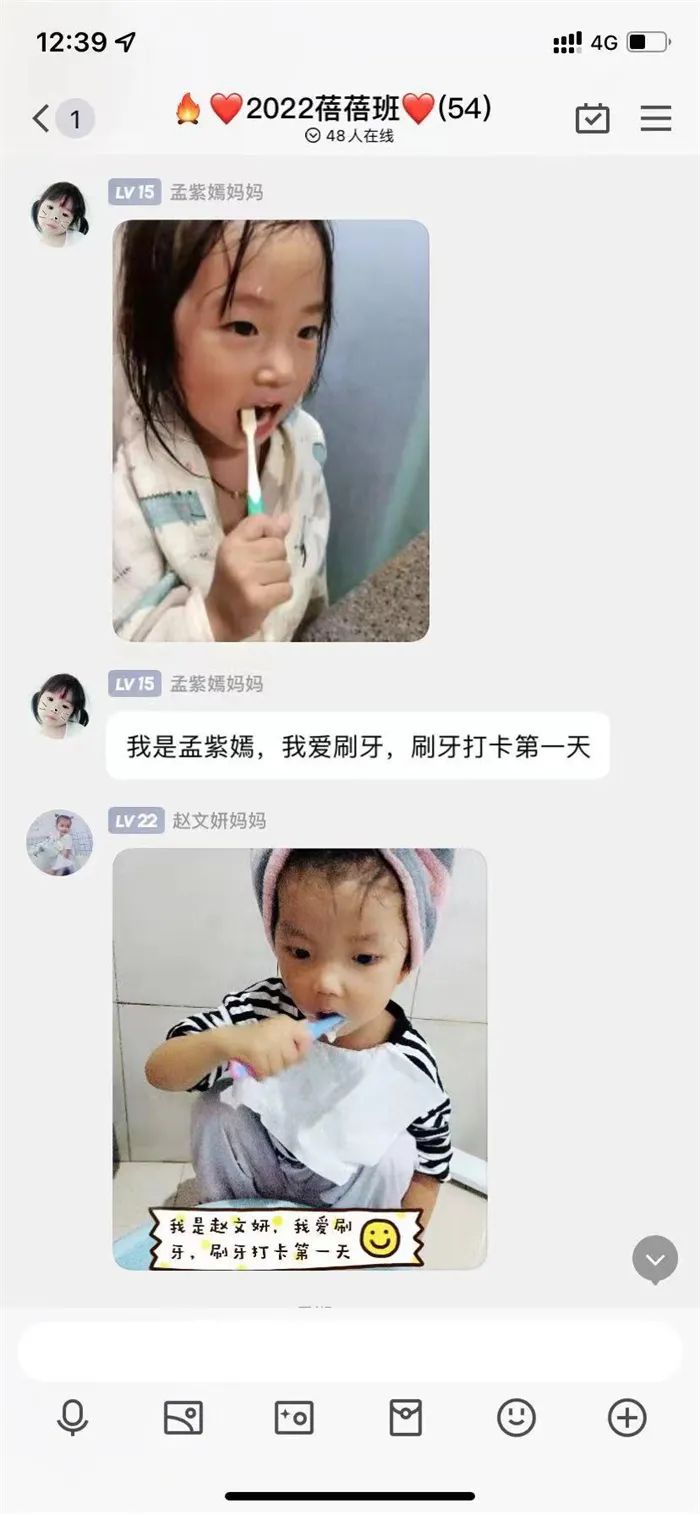Open the group calendar check-in icon
The image size is (700, 1514).
point(592,119)
